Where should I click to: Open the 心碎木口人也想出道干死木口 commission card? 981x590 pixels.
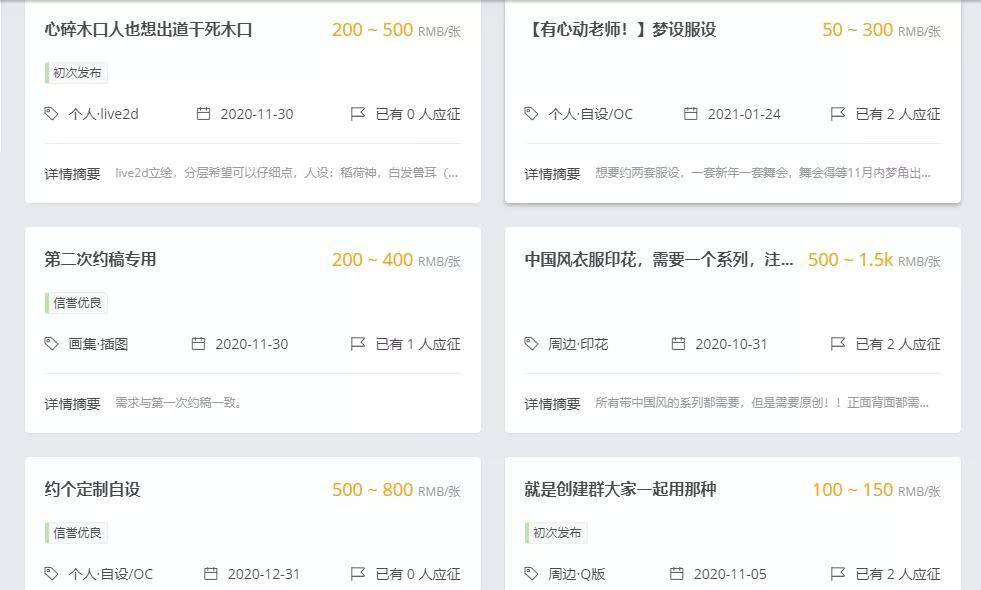point(148,30)
